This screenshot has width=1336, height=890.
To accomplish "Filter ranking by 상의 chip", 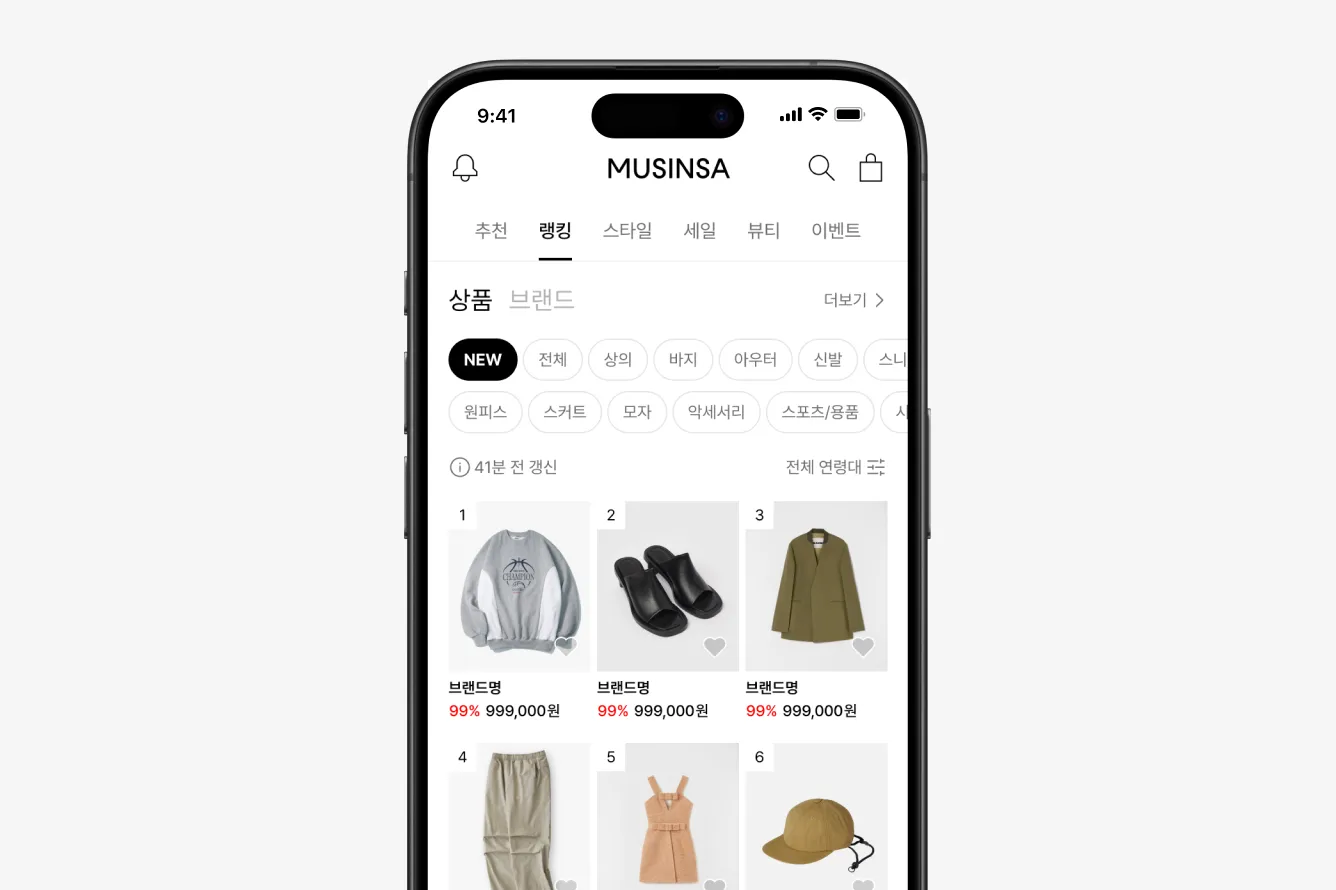I will coord(618,360).
